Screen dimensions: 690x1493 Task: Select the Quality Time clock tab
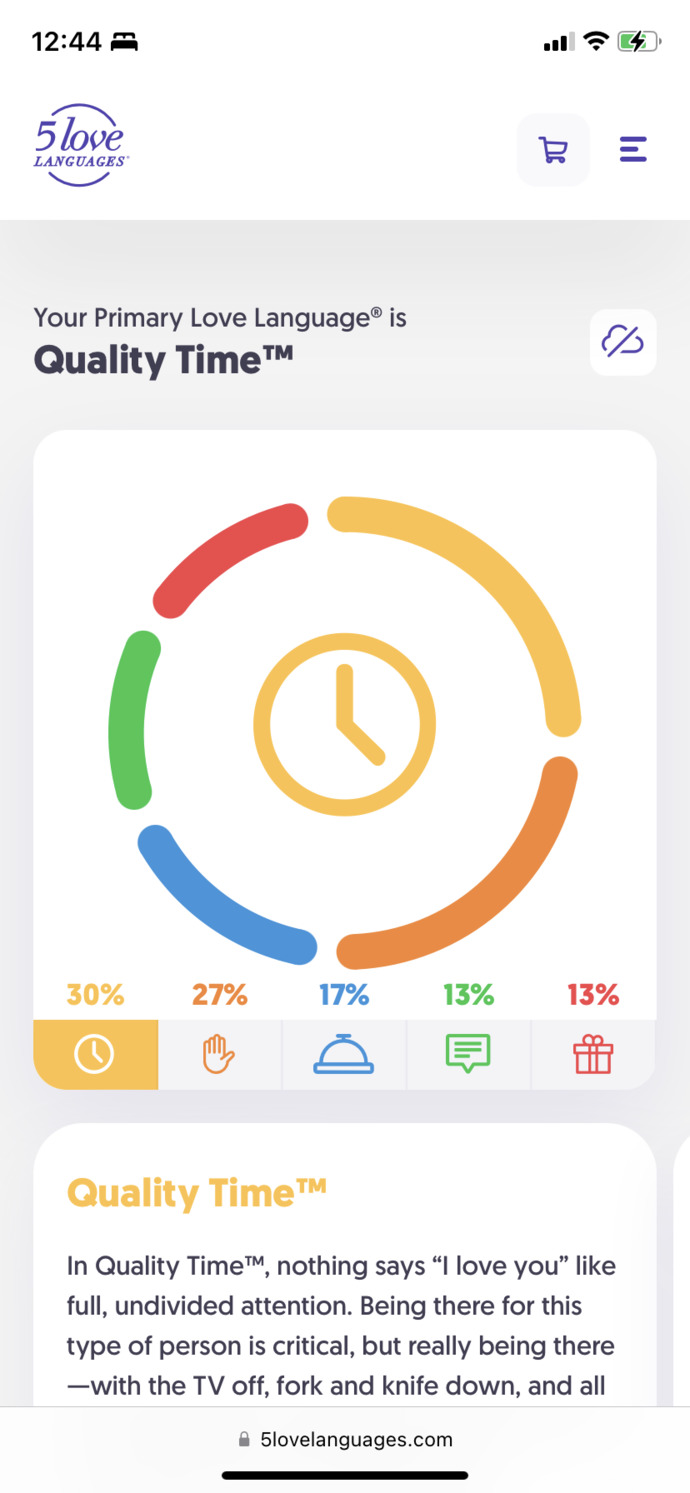click(95, 1054)
